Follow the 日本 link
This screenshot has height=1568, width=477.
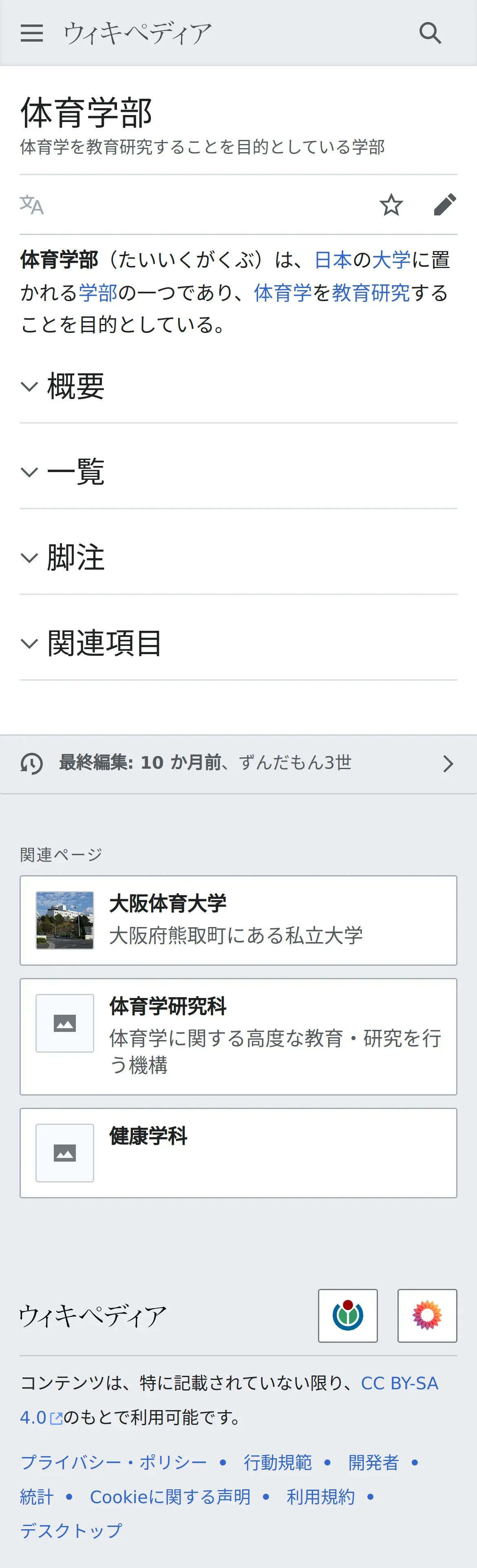pos(333,260)
